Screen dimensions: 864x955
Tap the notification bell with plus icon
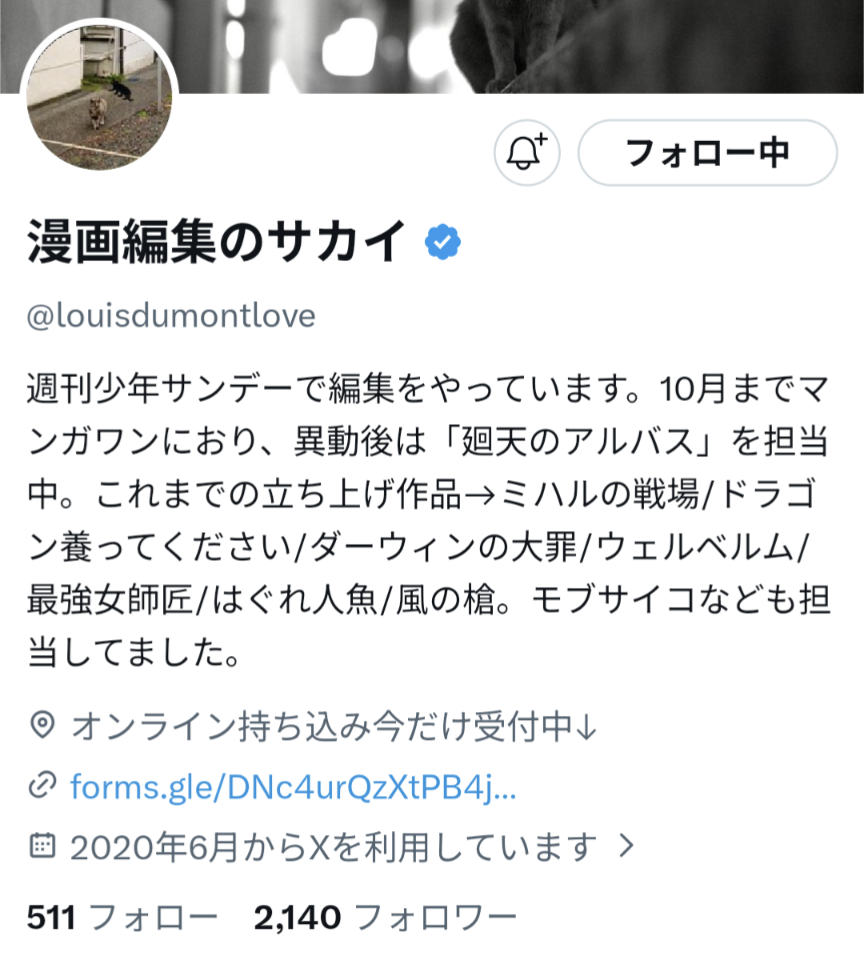point(527,153)
